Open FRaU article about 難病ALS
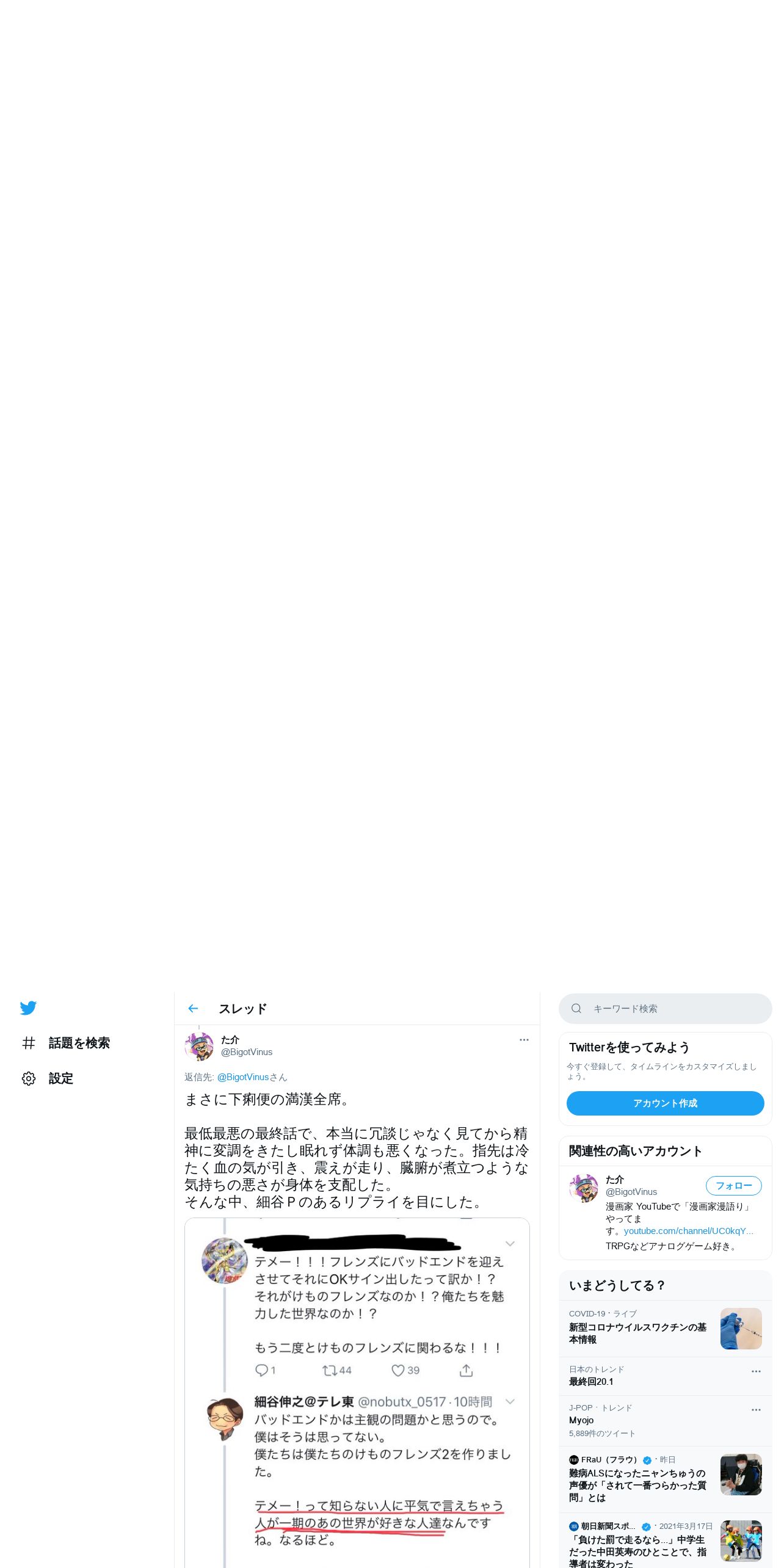Viewport: 784px width, 1568px height. pyautogui.click(x=666, y=1479)
